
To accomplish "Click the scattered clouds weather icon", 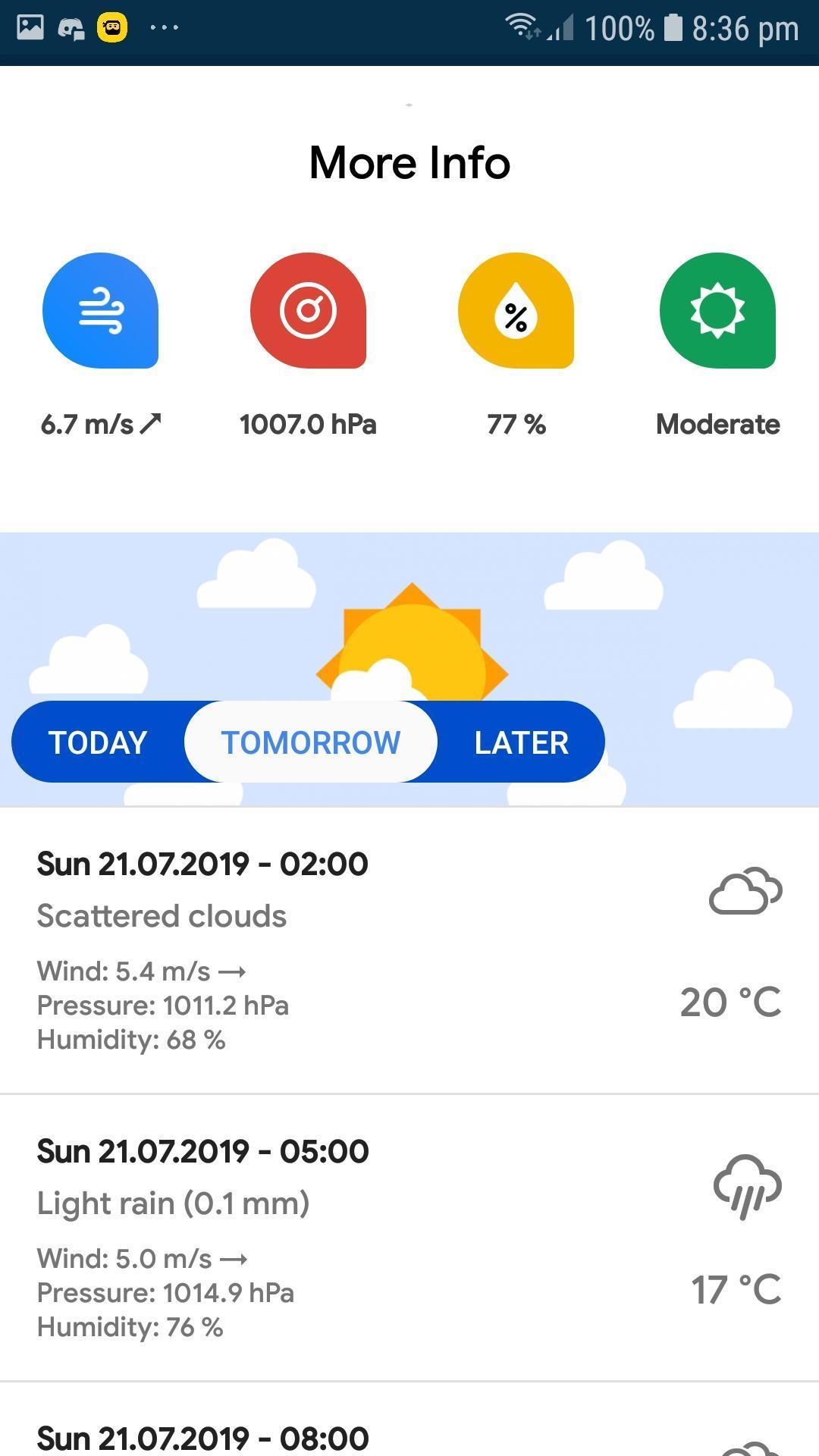I will click(x=745, y=891).
